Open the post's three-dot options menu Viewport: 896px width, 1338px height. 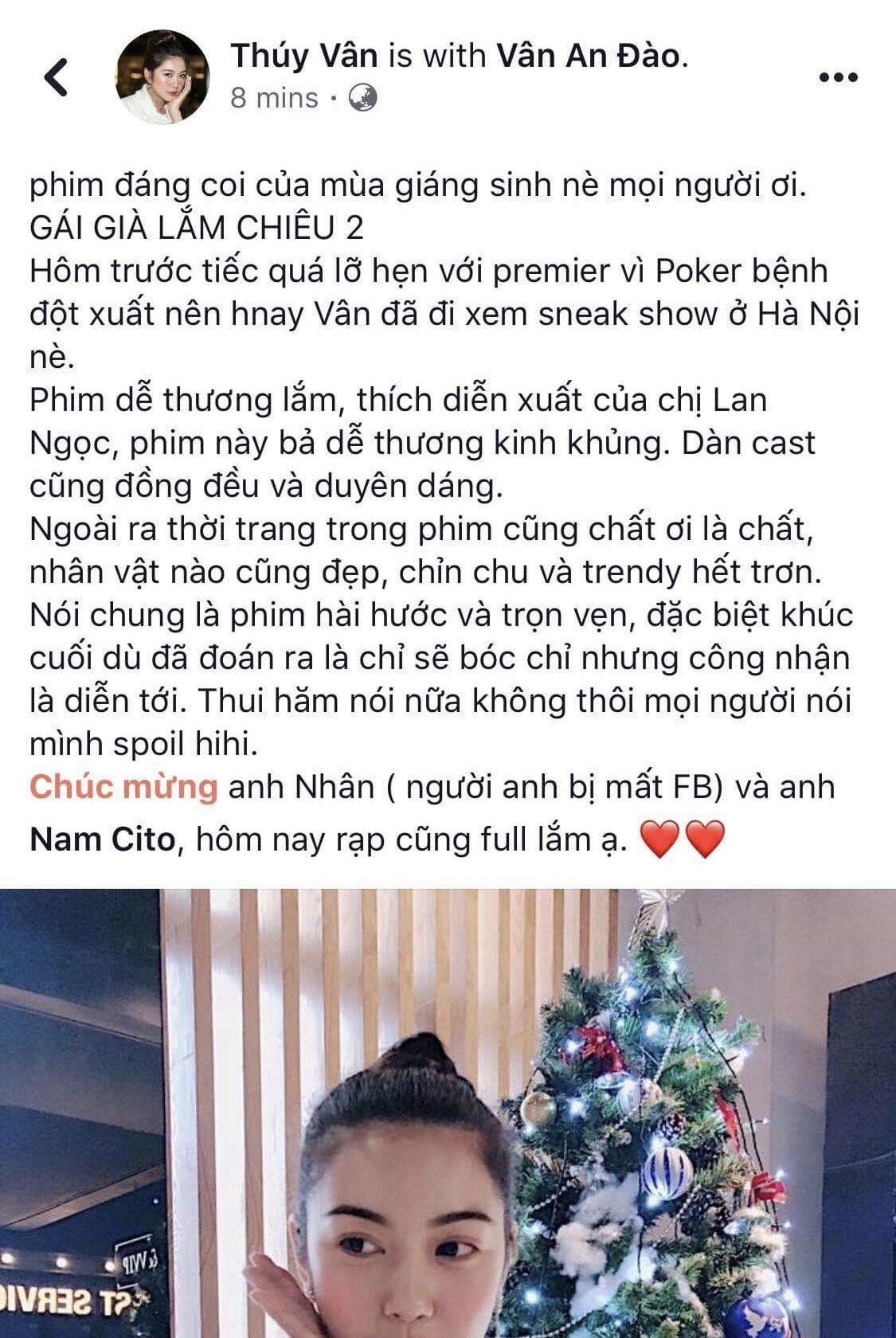pyautogui.click(x=839, y=77)
